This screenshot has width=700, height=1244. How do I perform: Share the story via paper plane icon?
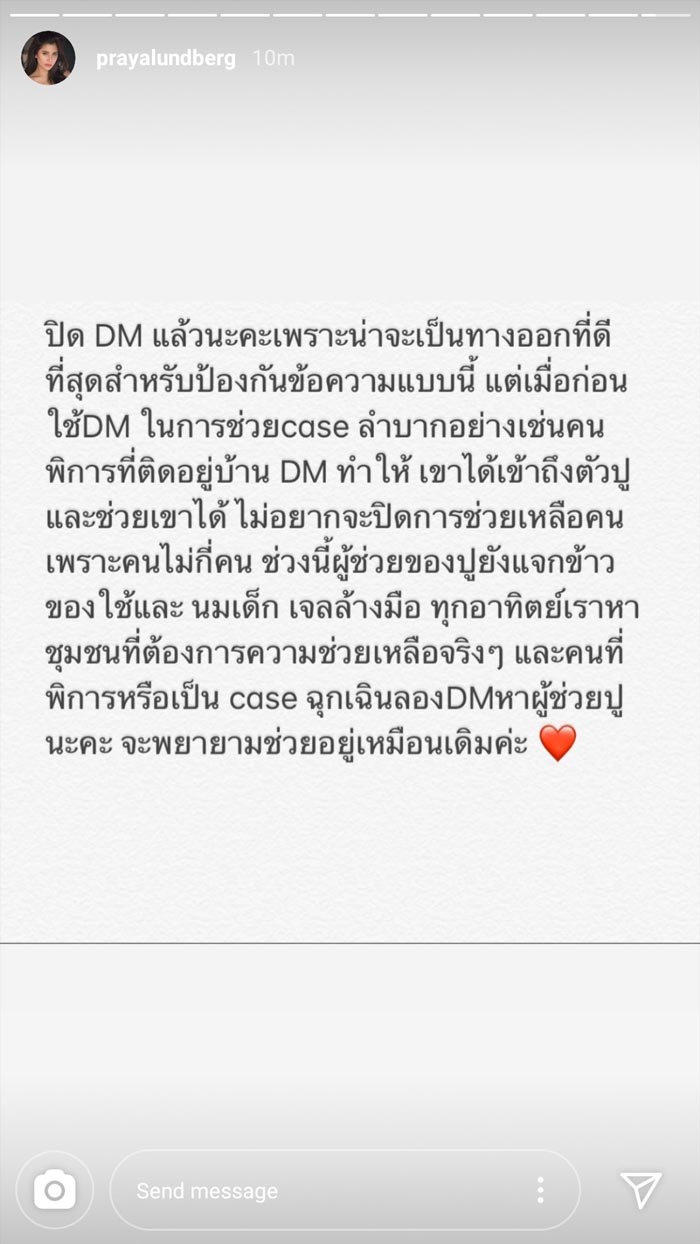641,1190
